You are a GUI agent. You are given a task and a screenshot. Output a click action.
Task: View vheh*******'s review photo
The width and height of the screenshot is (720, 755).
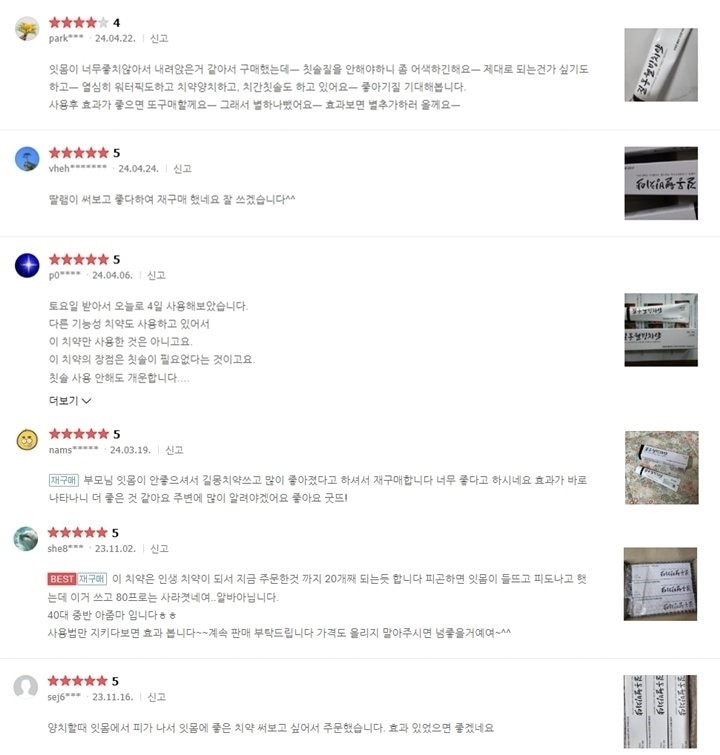[660, 184]
